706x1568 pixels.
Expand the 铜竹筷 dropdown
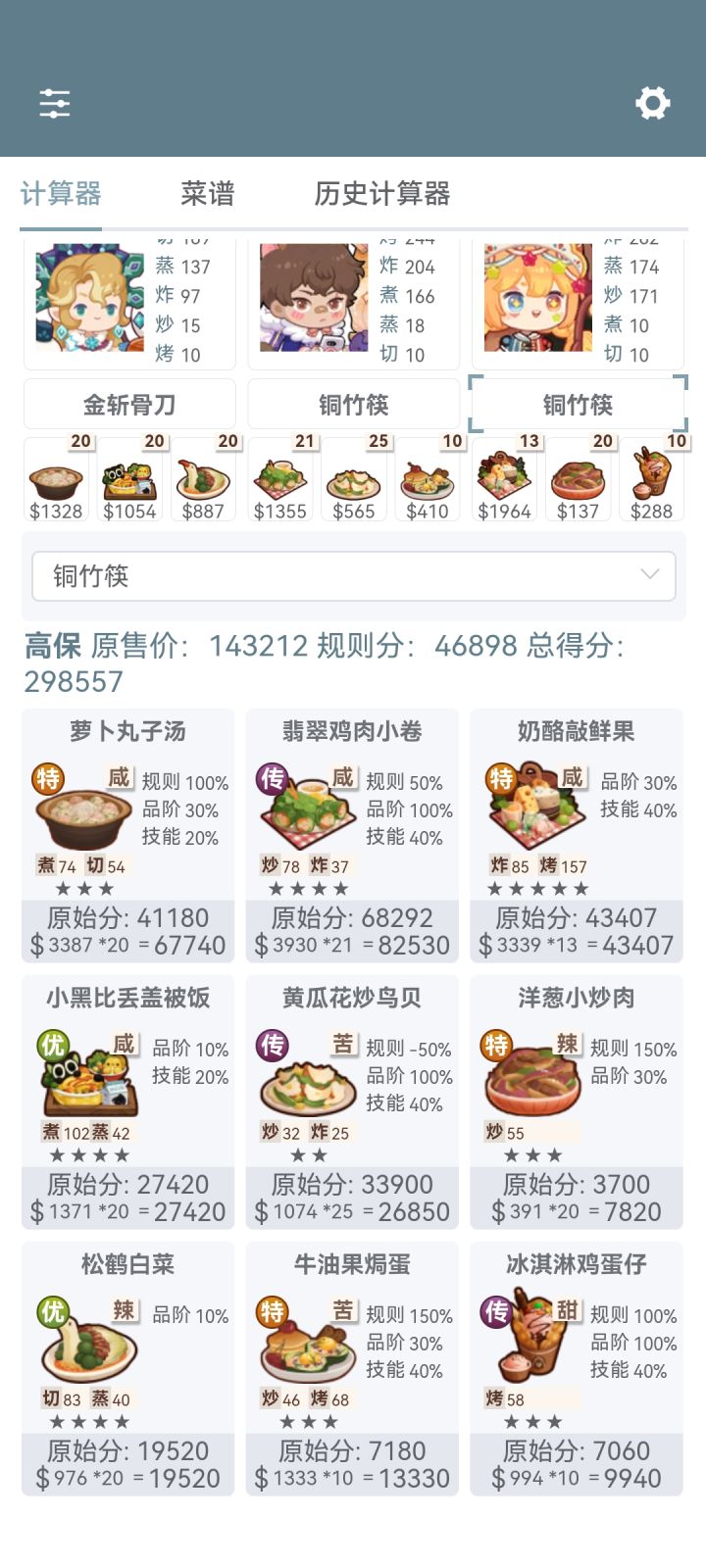354,576
